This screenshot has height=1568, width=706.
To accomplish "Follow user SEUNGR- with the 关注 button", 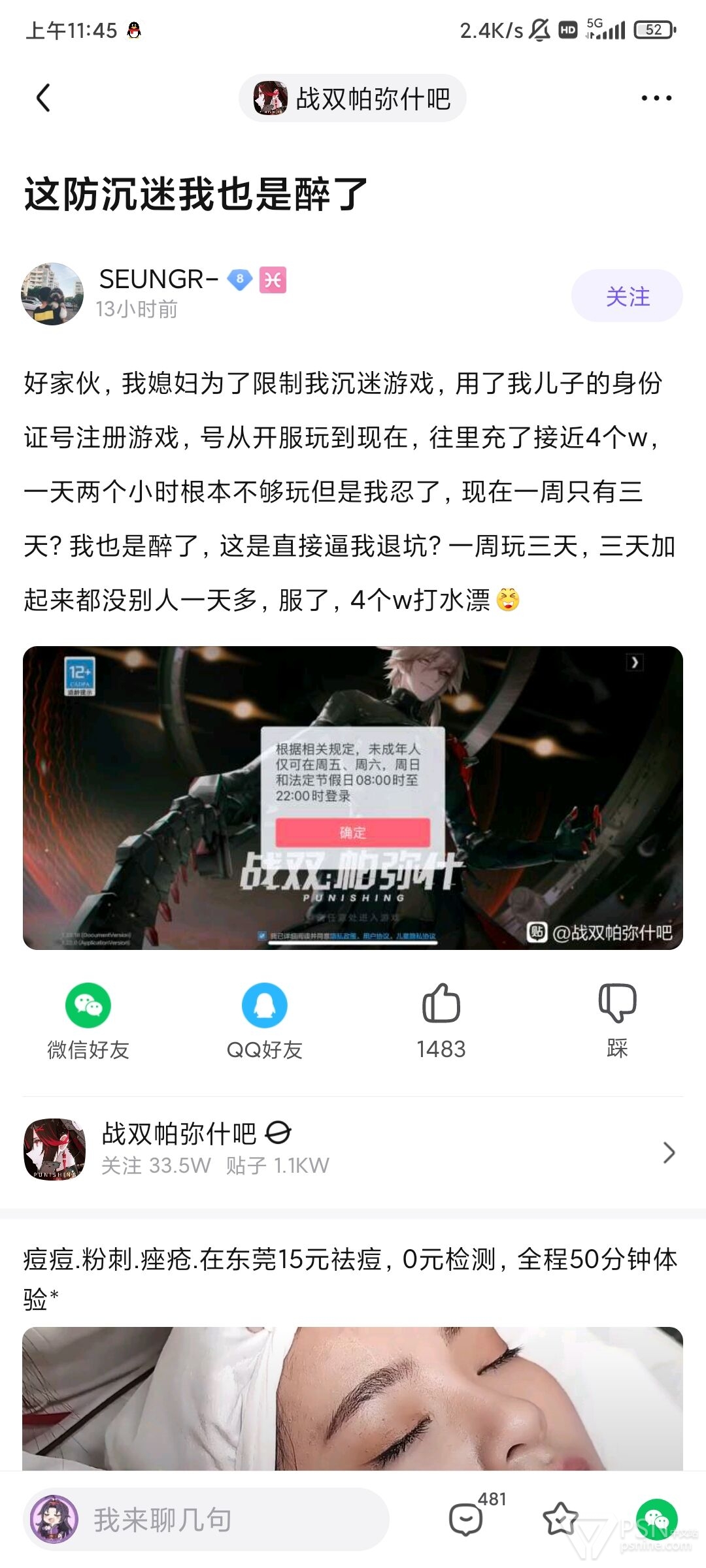I will 627,296.
